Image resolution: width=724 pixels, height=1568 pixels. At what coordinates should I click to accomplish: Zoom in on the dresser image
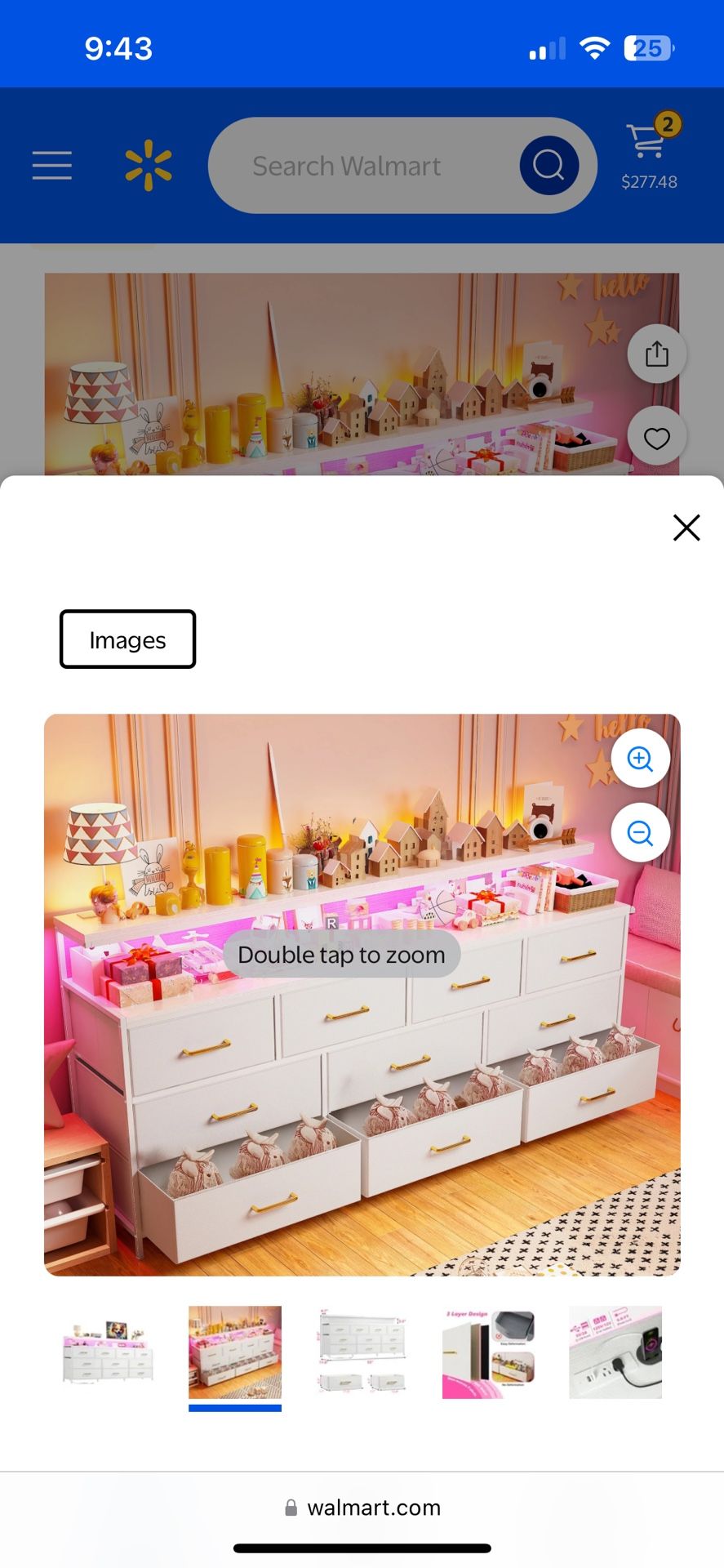pos(640,759)
